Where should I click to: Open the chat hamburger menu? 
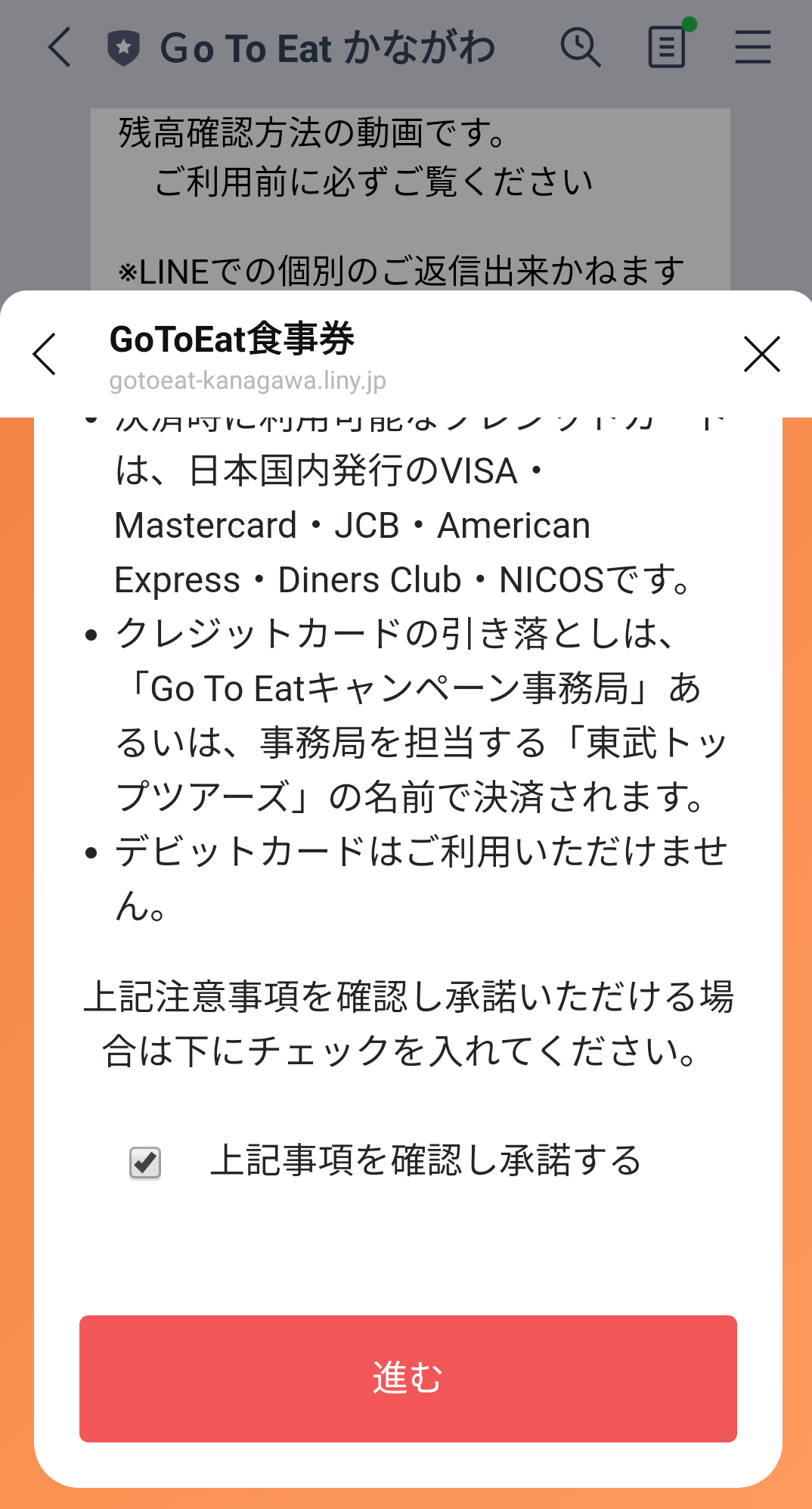[x=752, y=48]
